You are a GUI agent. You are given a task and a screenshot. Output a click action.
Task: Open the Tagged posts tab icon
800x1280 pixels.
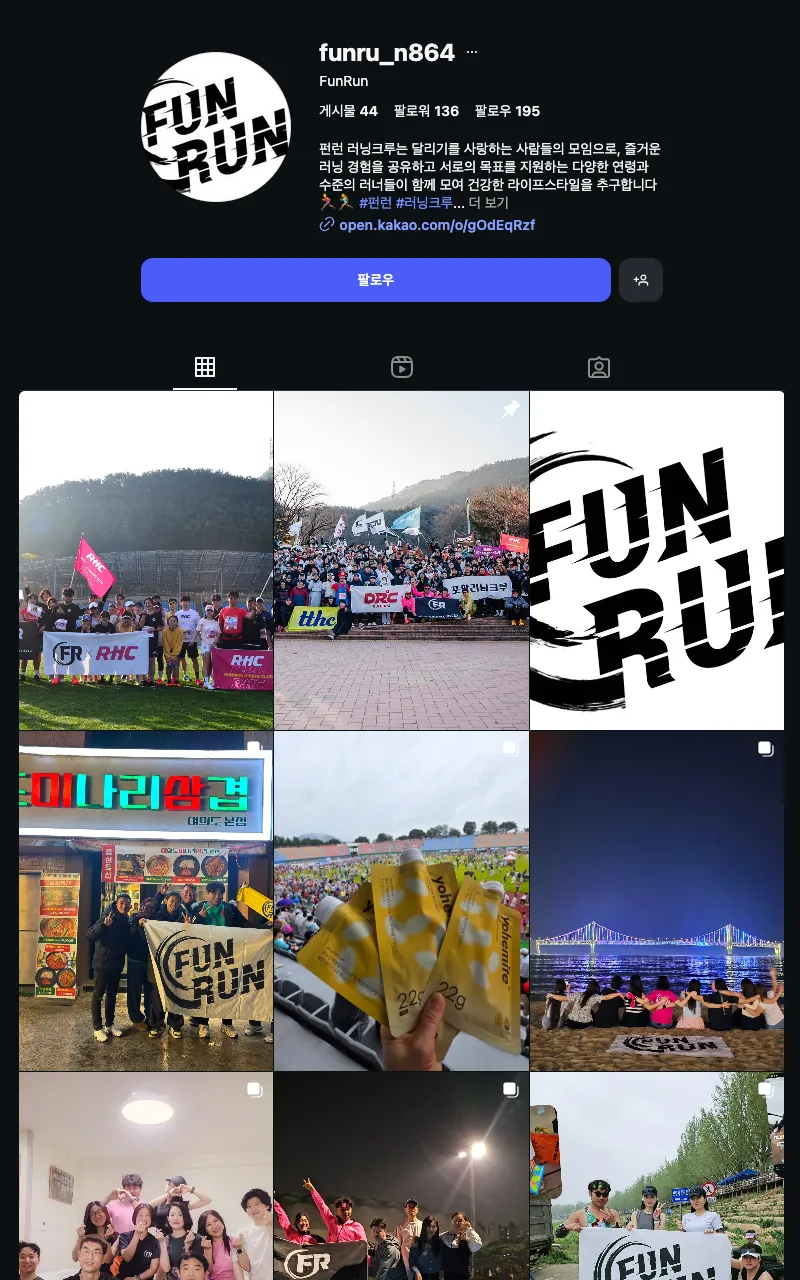point(598,367)
